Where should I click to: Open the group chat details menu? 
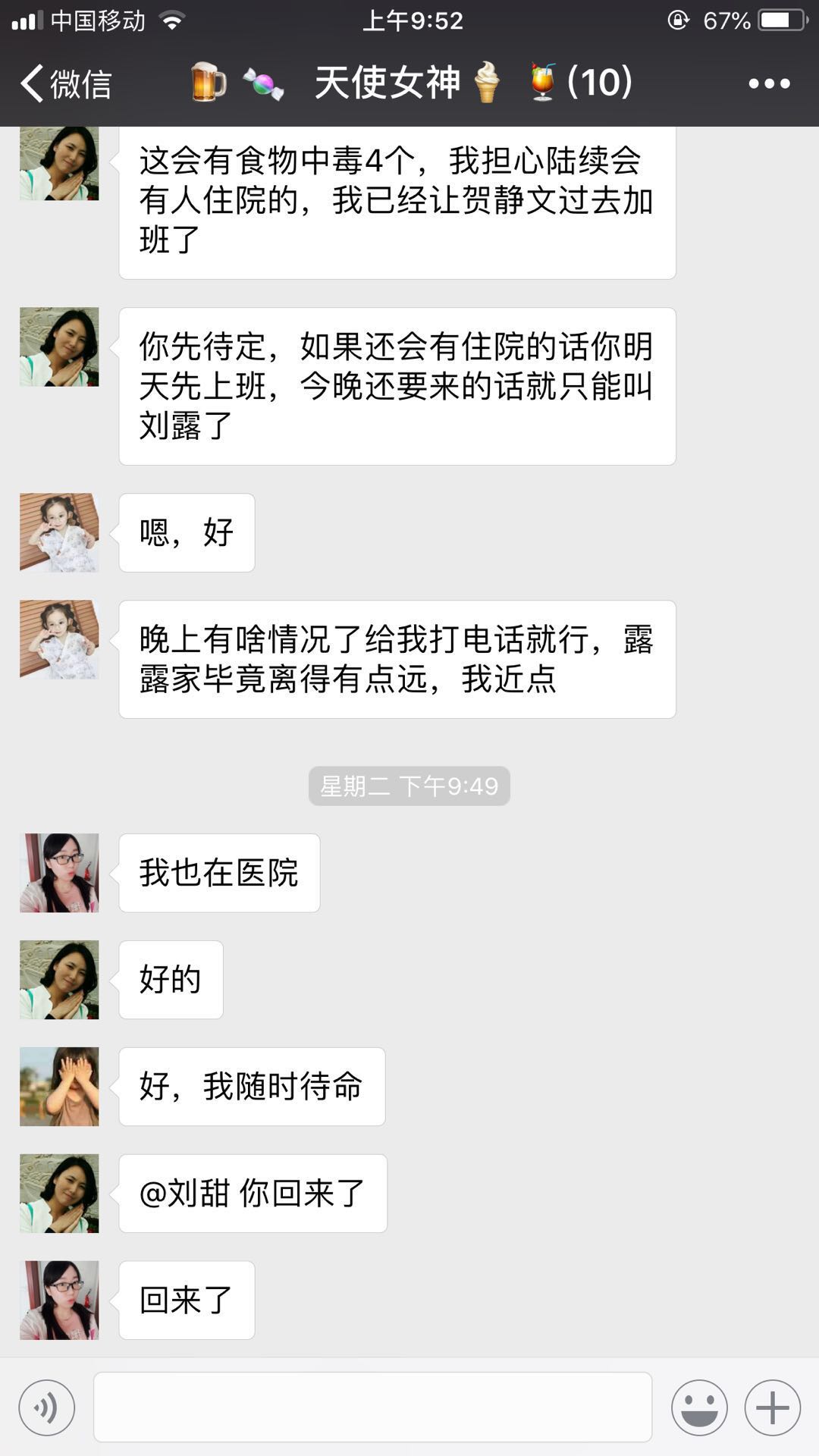[769, 83]
